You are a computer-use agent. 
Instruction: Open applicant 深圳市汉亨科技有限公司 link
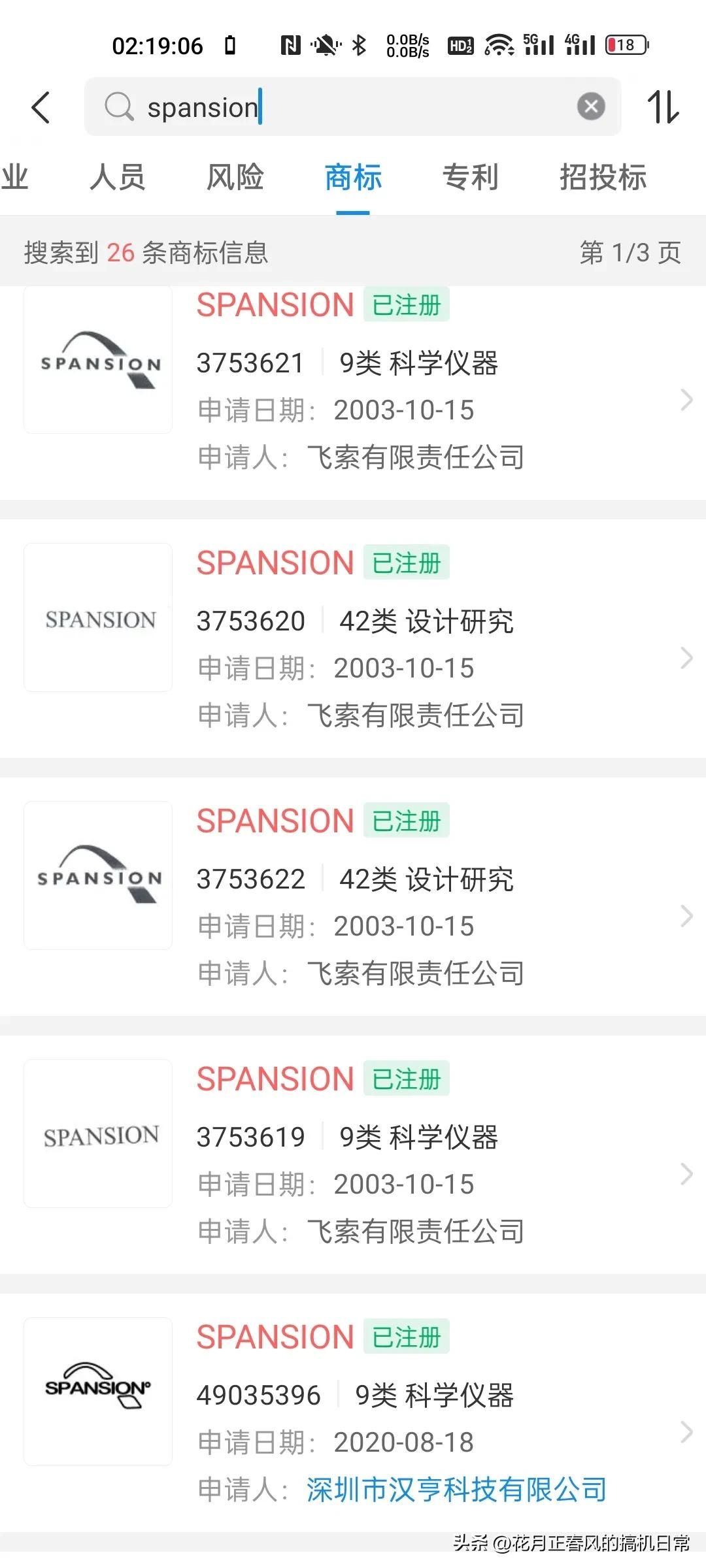click(457, 1490)
